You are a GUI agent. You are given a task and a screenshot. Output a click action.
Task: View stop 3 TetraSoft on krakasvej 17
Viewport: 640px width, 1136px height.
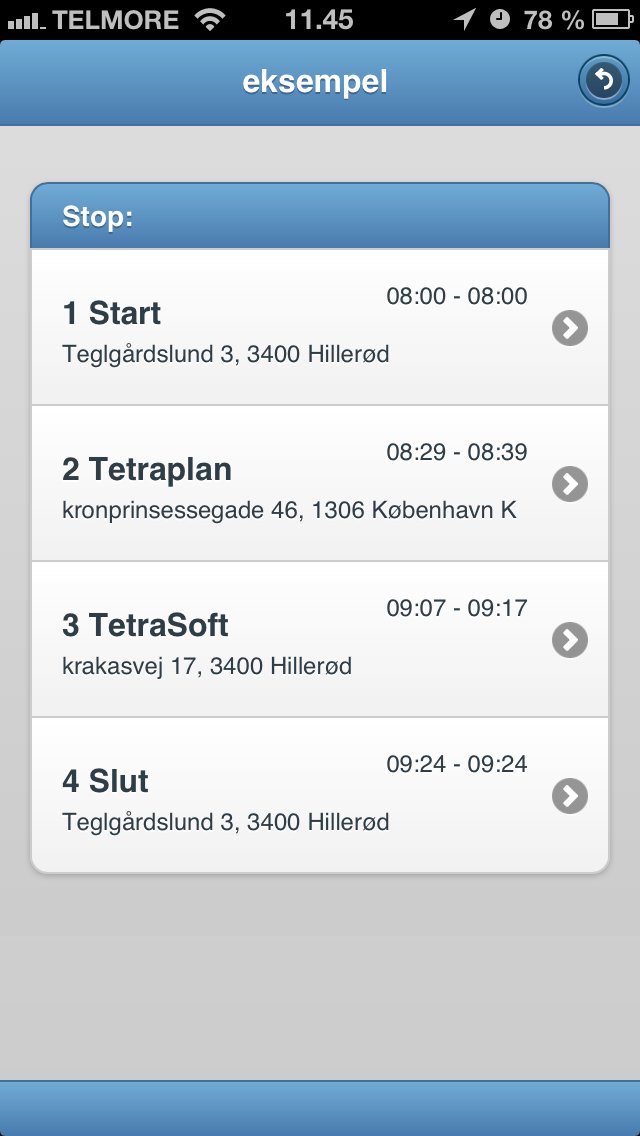pyautogui.click(x=320, y=639)
